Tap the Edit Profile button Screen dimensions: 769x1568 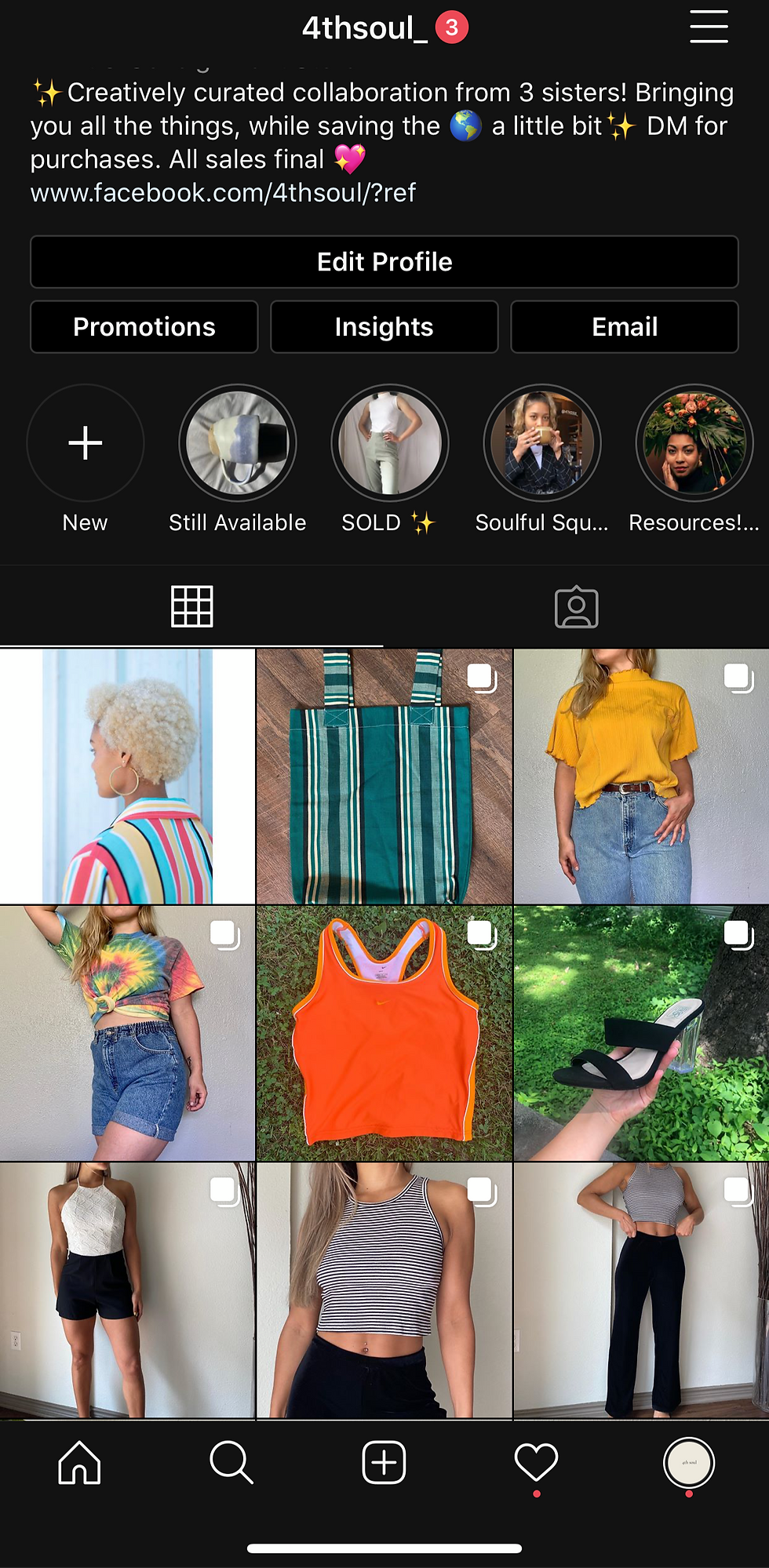click(384, 262)
